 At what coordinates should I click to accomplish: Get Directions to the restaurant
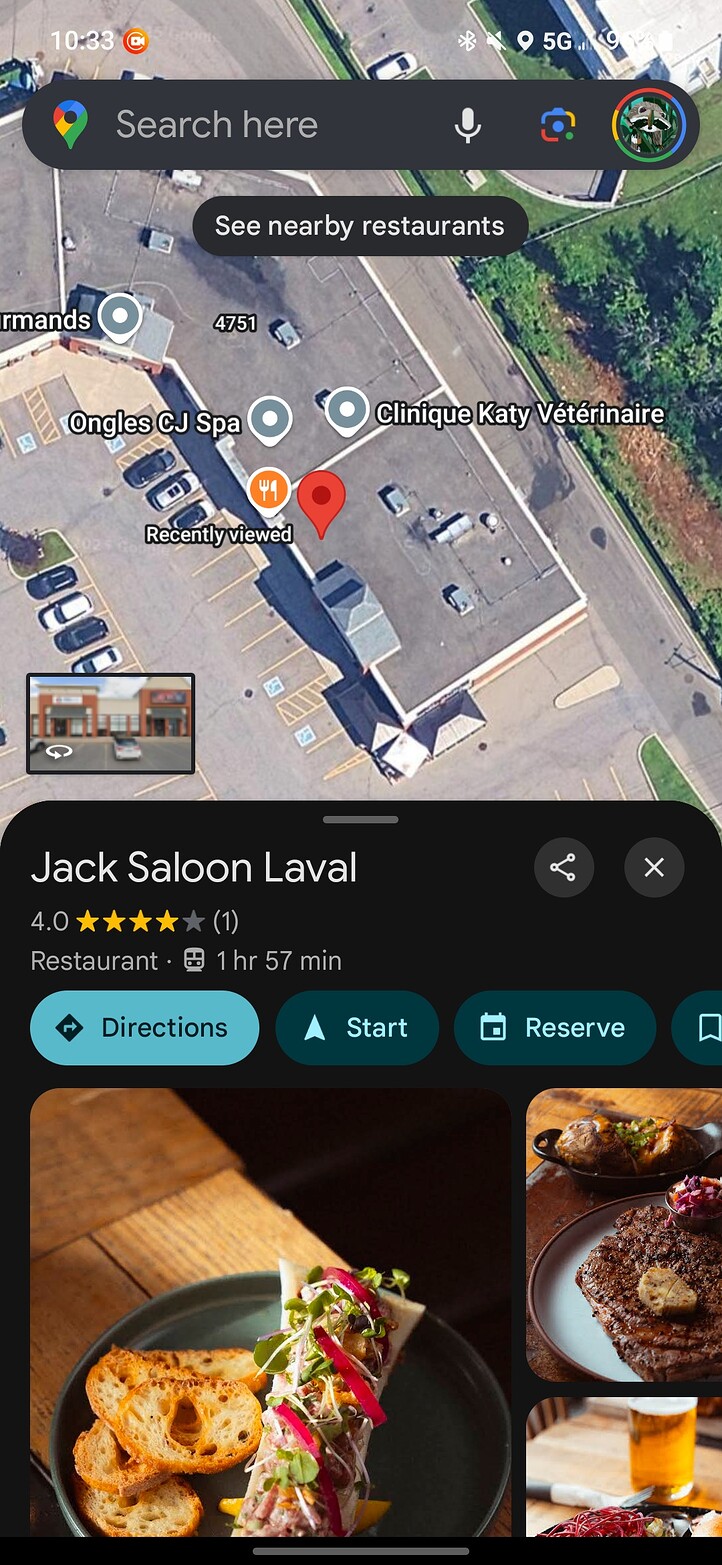[144, 1028]
